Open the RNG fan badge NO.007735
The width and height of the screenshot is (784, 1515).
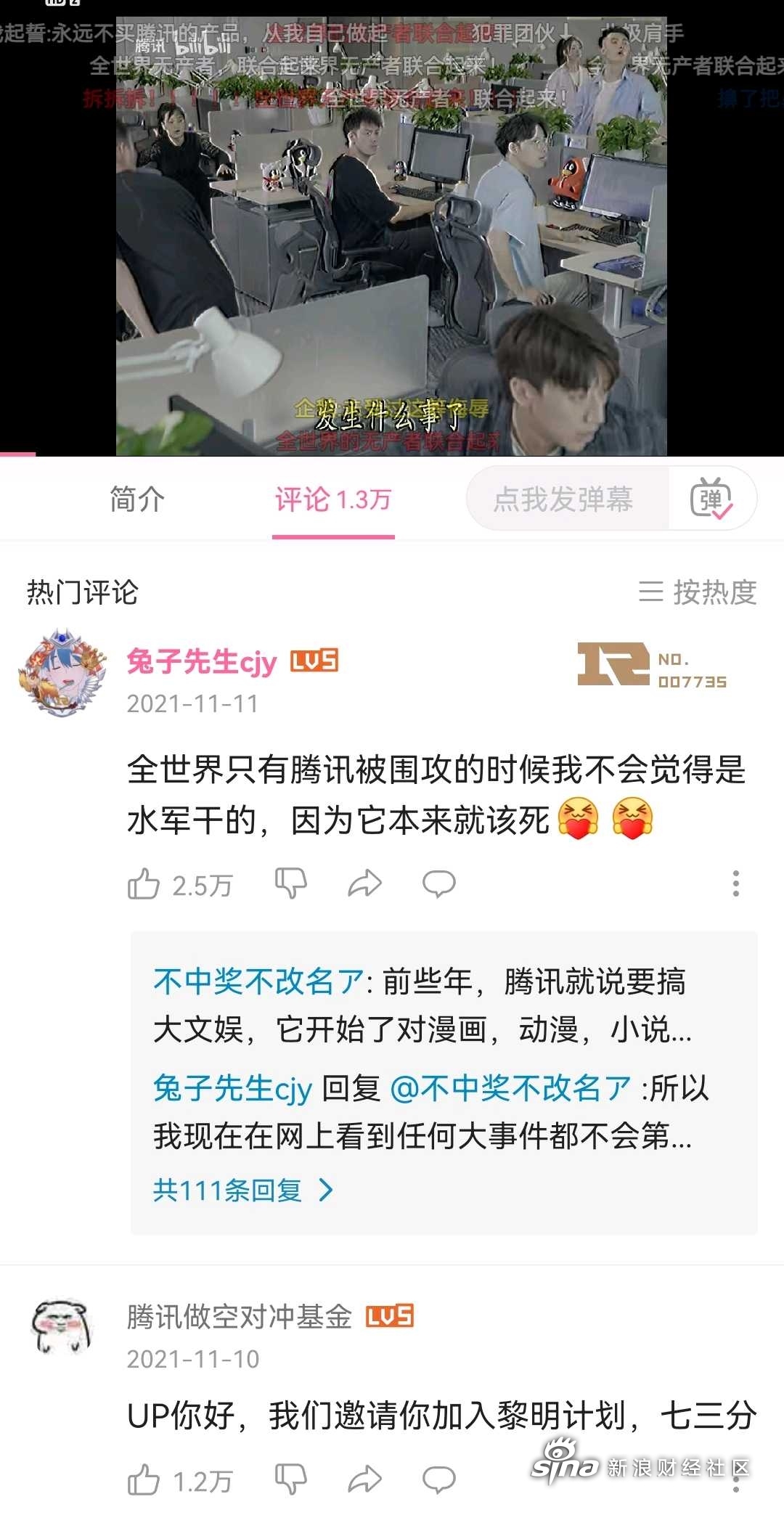652,665
